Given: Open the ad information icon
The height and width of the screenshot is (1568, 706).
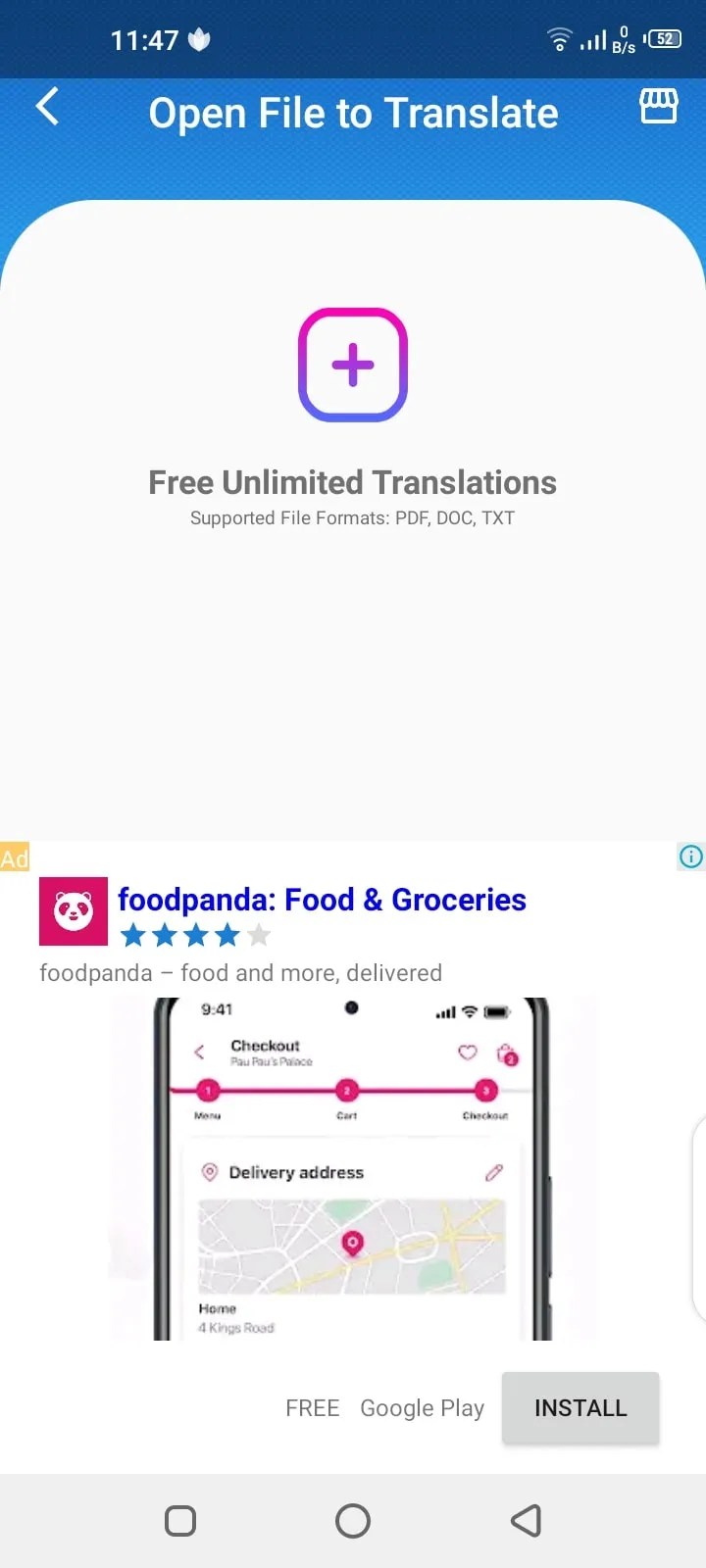Looking at the screenshot, I should 691,857.
